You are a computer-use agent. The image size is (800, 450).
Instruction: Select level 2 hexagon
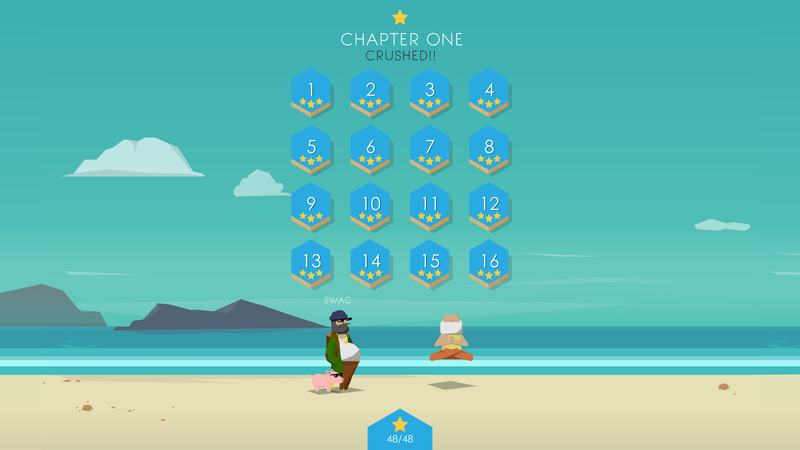370,92
